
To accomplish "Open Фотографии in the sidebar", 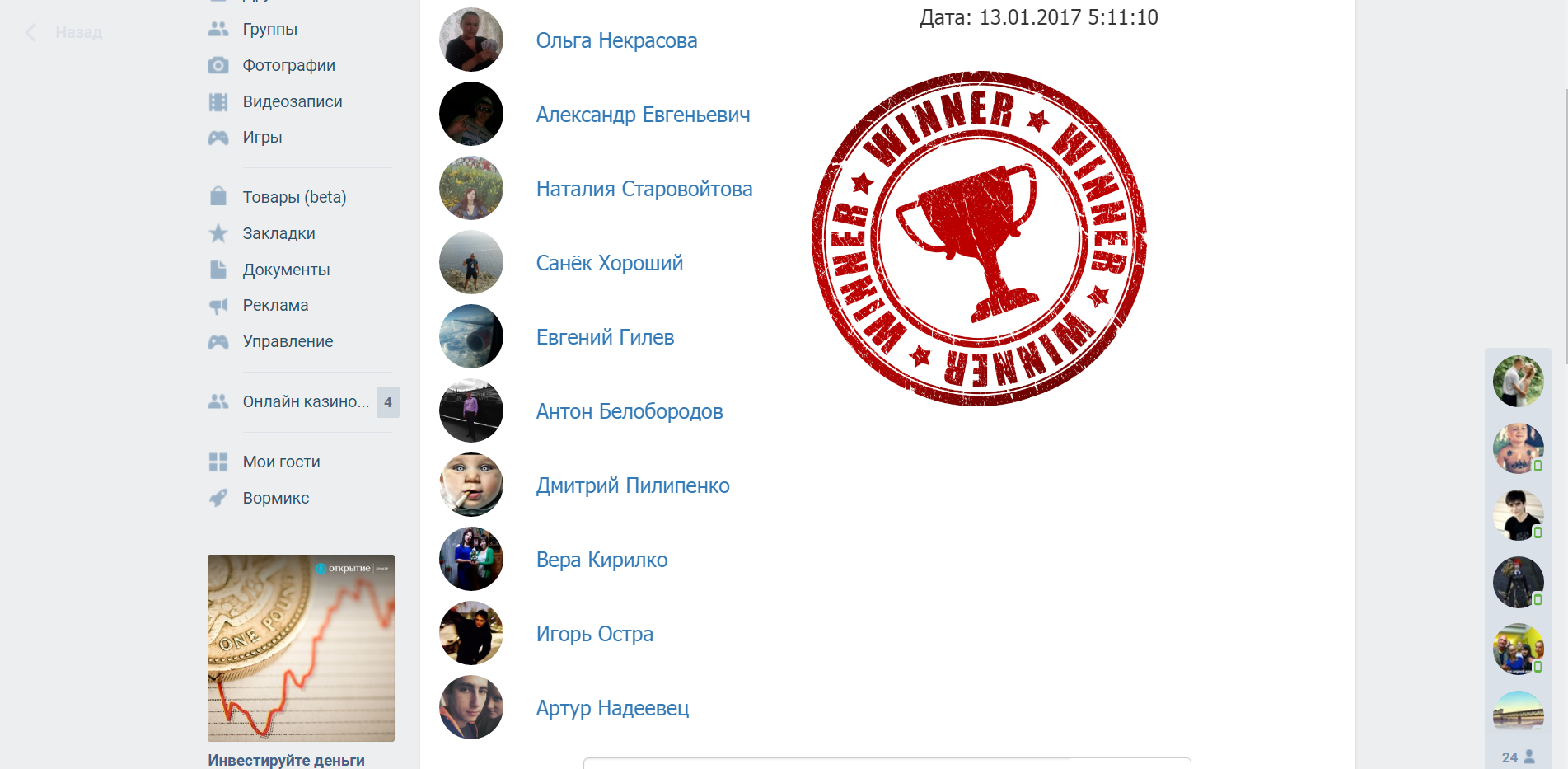I will click(288, 65).
